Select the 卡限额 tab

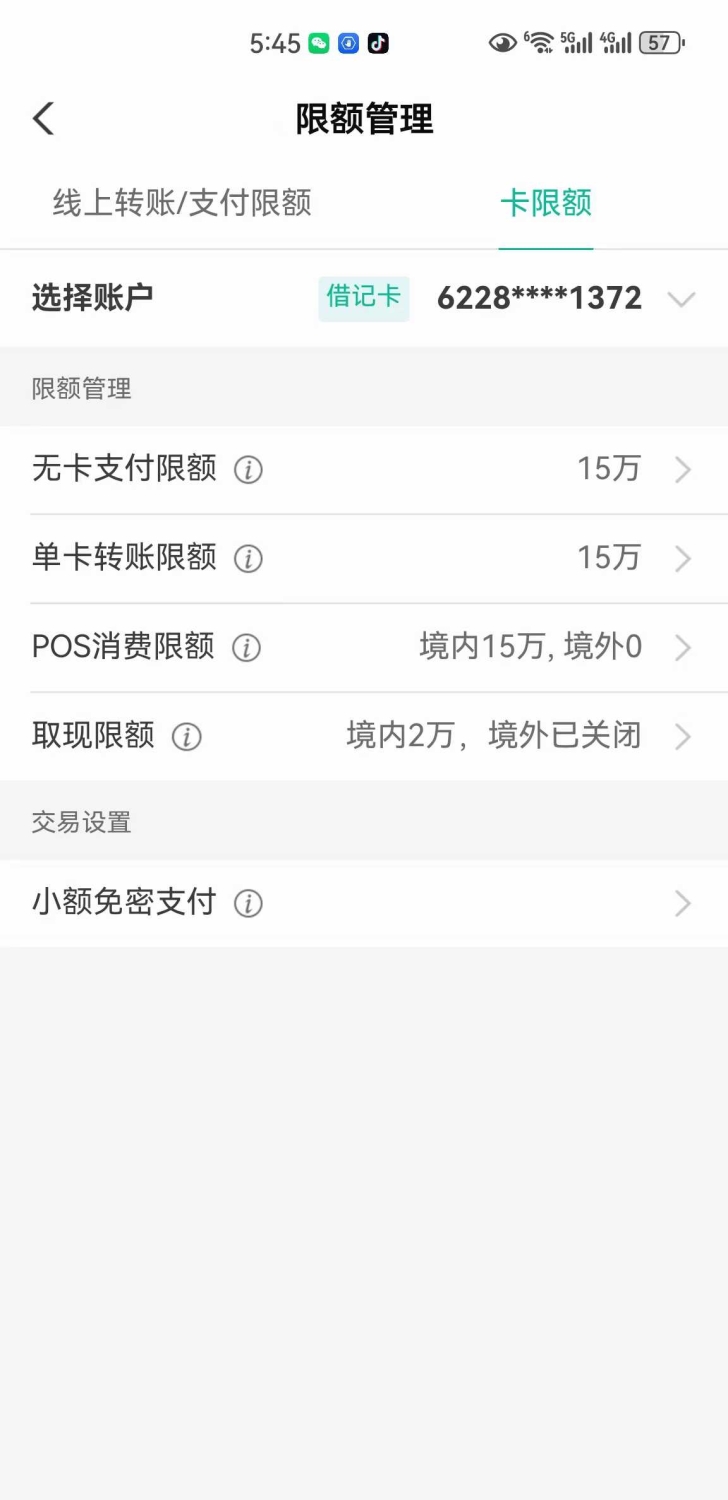(546, 203)
